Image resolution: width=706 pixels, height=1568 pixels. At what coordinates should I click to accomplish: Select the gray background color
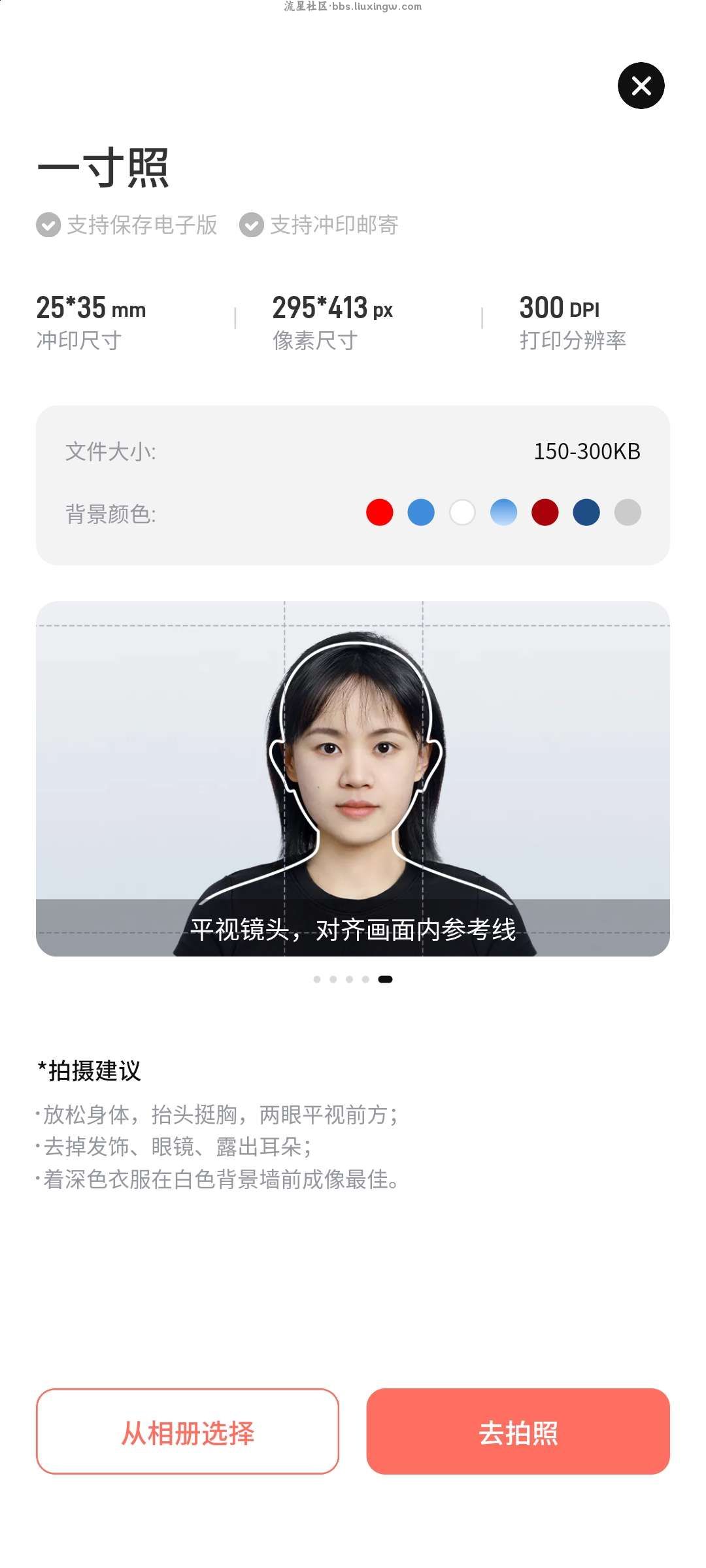628,512
